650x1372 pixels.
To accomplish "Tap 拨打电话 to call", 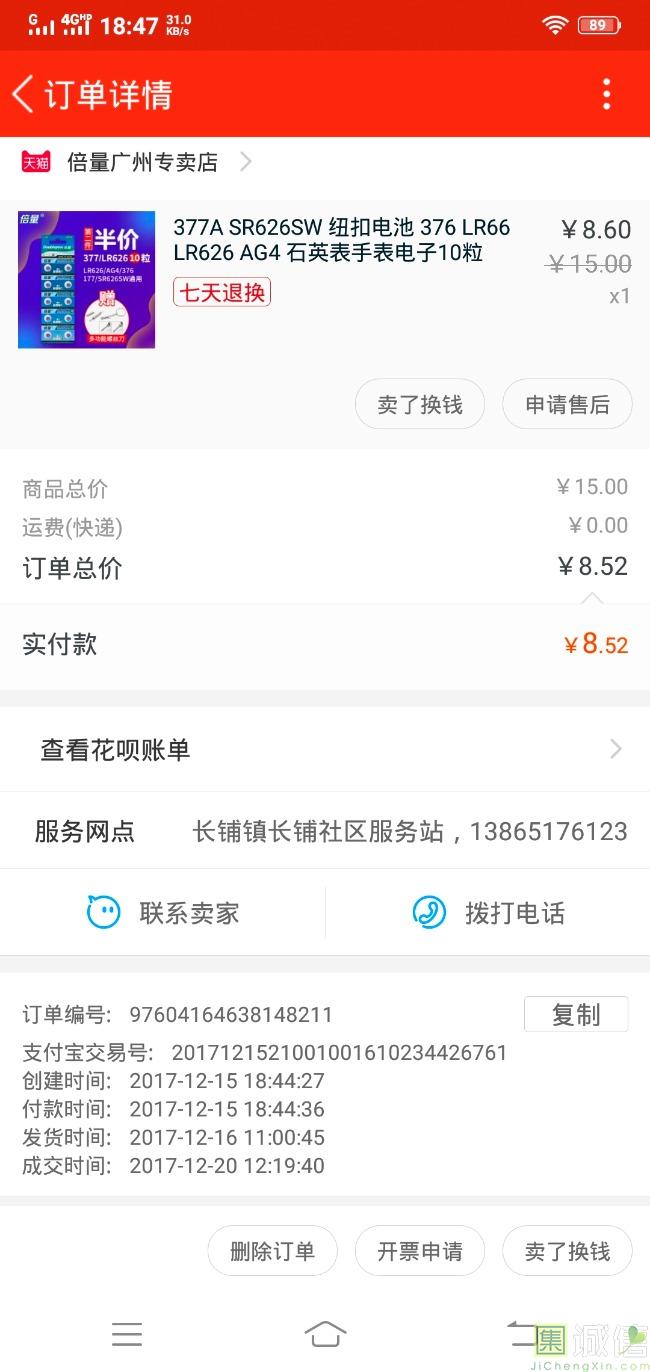I will click(x=488, y=912).
